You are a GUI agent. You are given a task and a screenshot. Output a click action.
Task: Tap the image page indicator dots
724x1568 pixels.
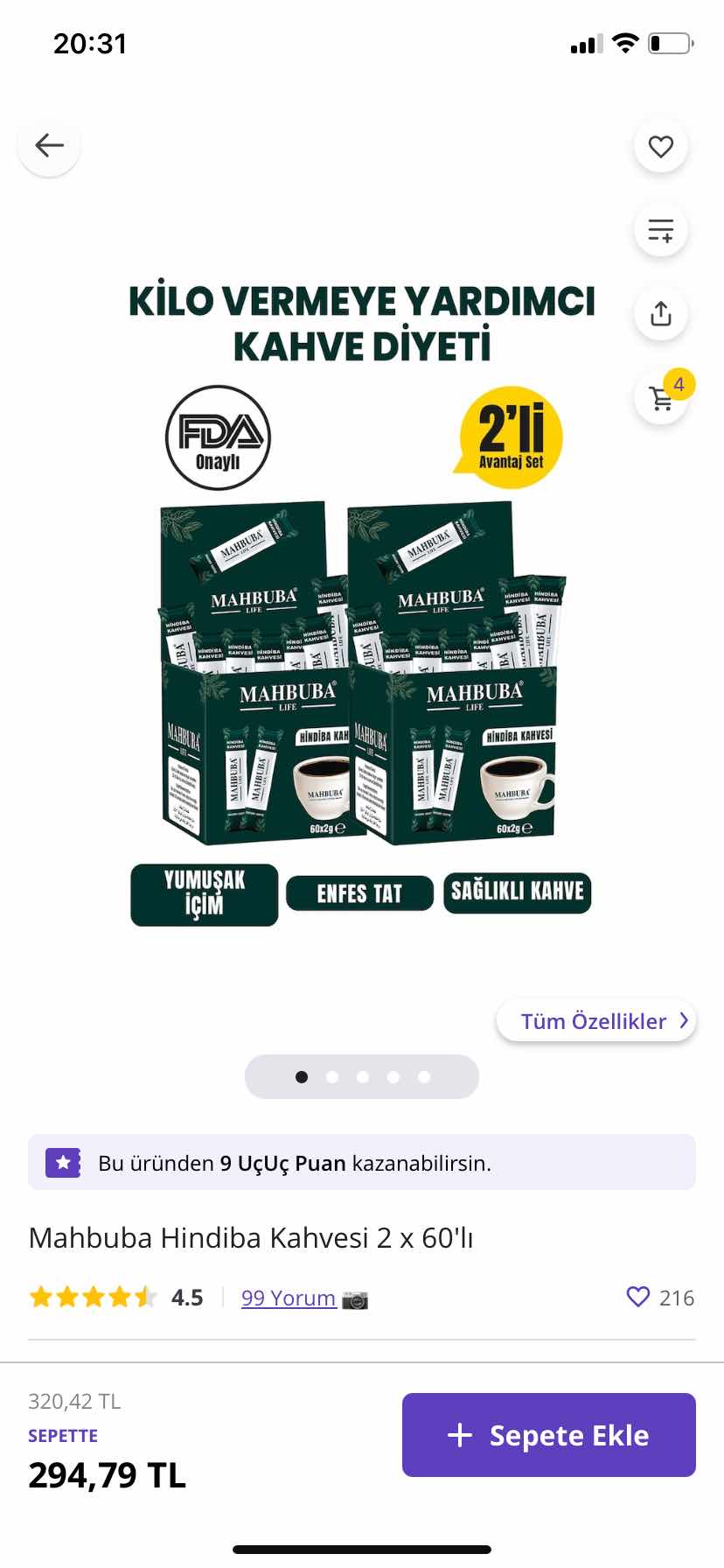tap(362, 1077)
